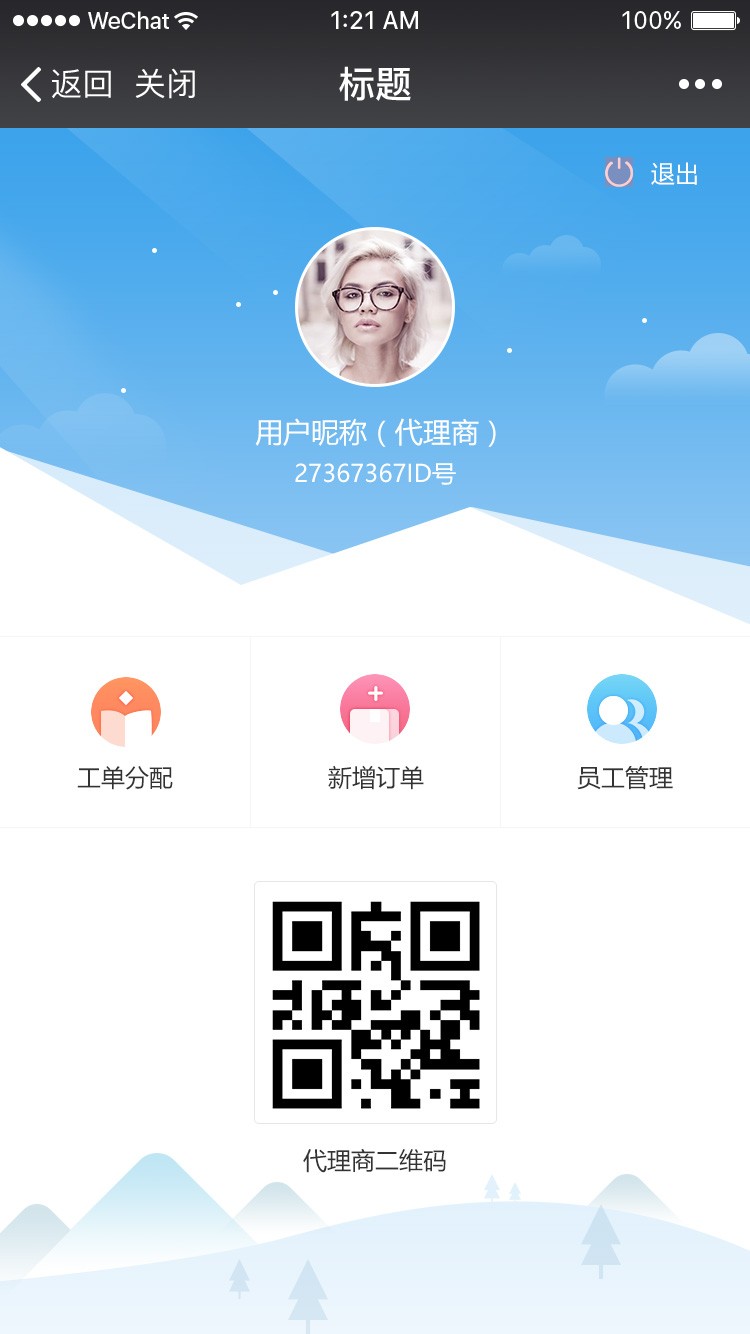Open 员工管理 employee management
750x1334 pixels.
[625, 733]
